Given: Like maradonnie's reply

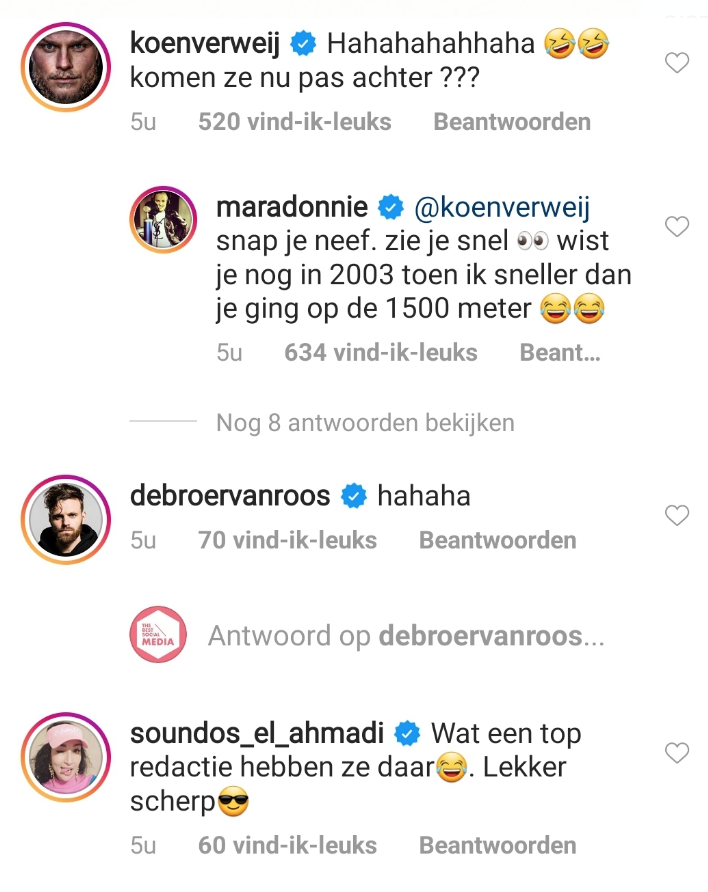Looking at the screenshot, I should [677, 227].
